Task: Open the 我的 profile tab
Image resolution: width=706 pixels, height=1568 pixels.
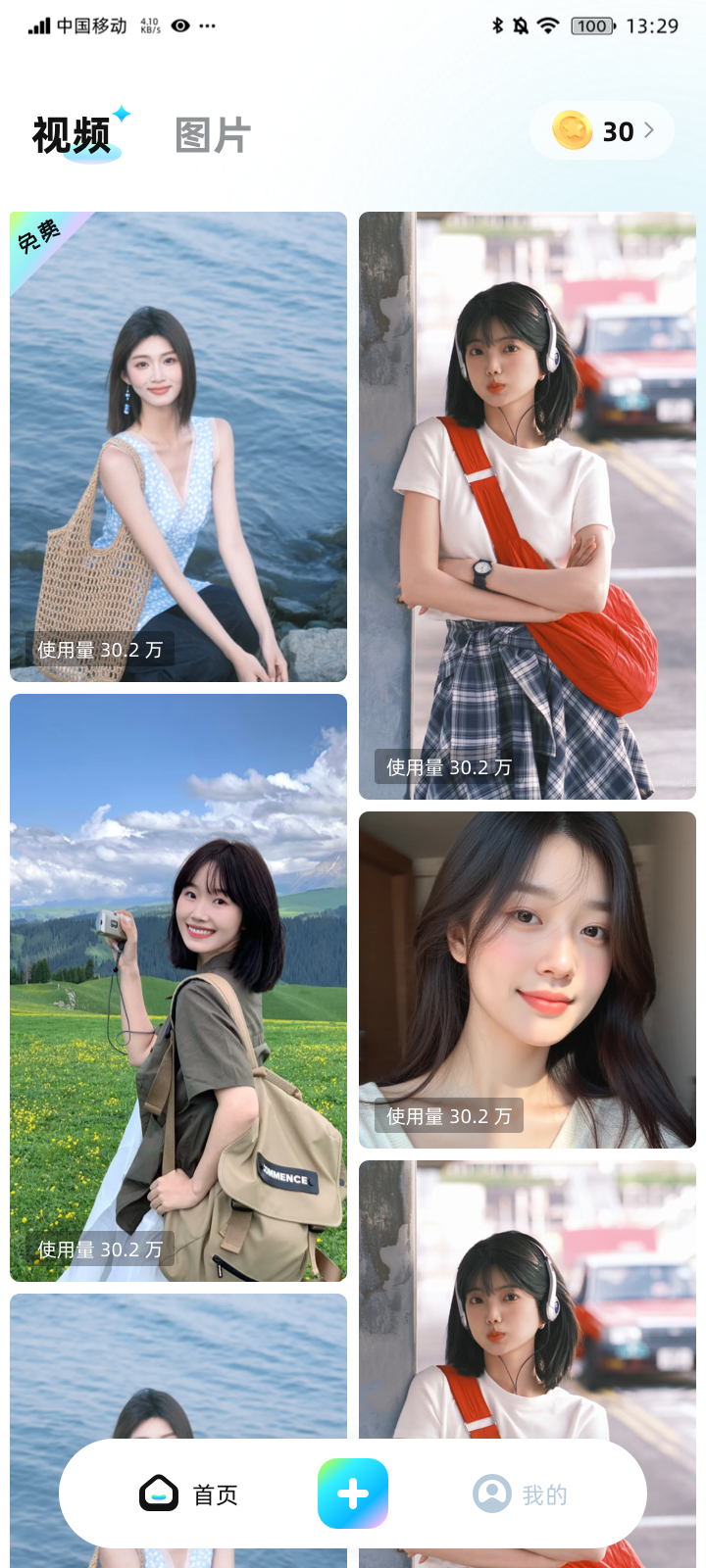Action: click(521, 1494)
